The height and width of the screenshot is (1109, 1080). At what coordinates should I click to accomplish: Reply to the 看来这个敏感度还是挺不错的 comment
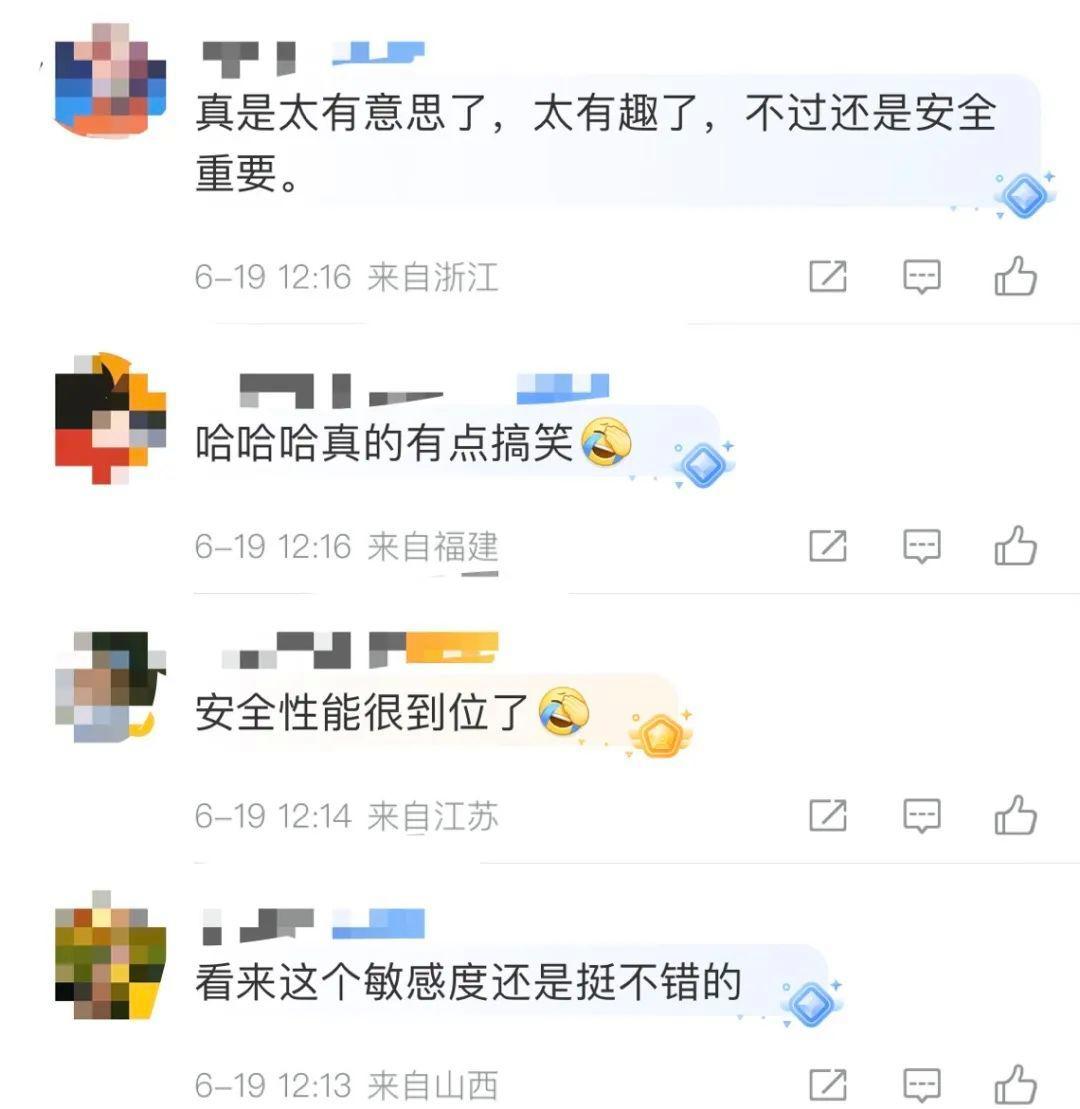921,1085
